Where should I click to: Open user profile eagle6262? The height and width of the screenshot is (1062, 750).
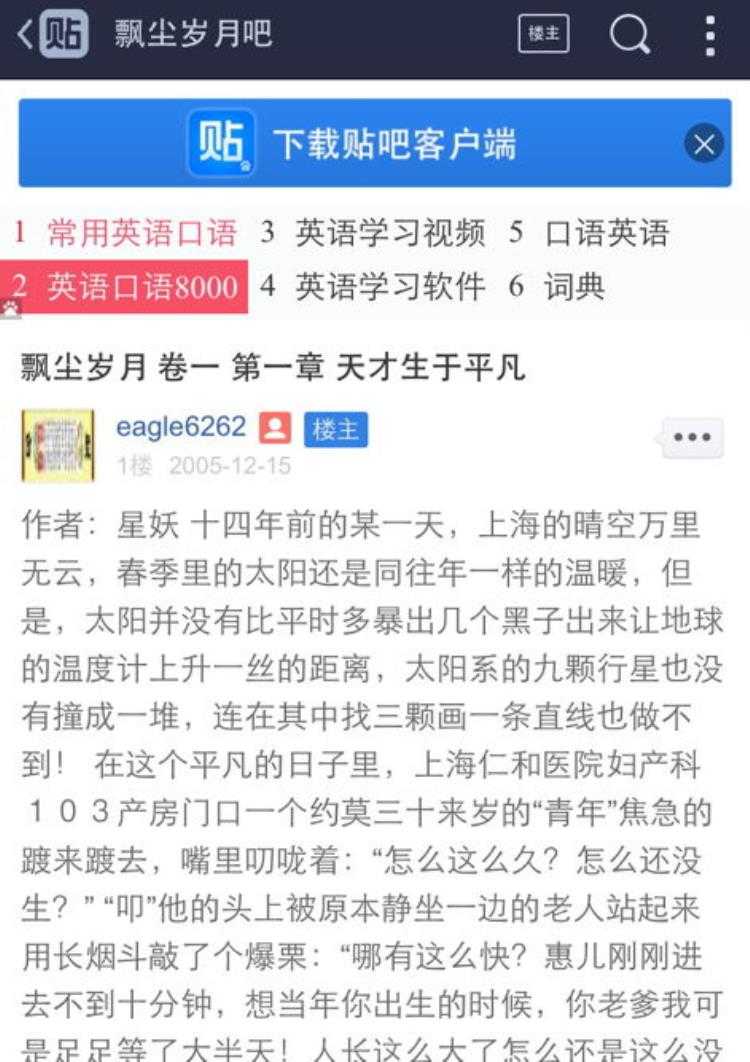tap(180, 428)
